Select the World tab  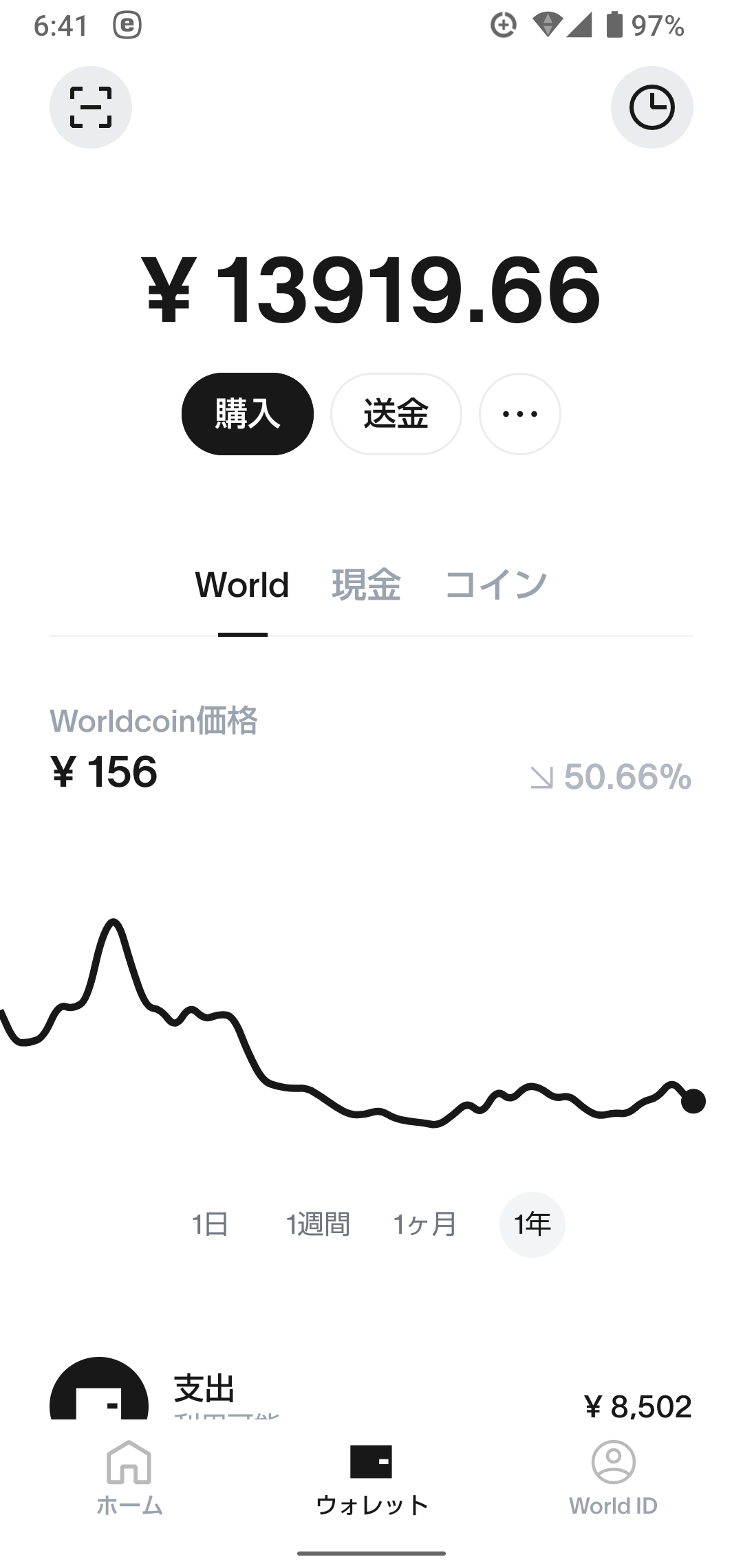click(x=242, y=585)
